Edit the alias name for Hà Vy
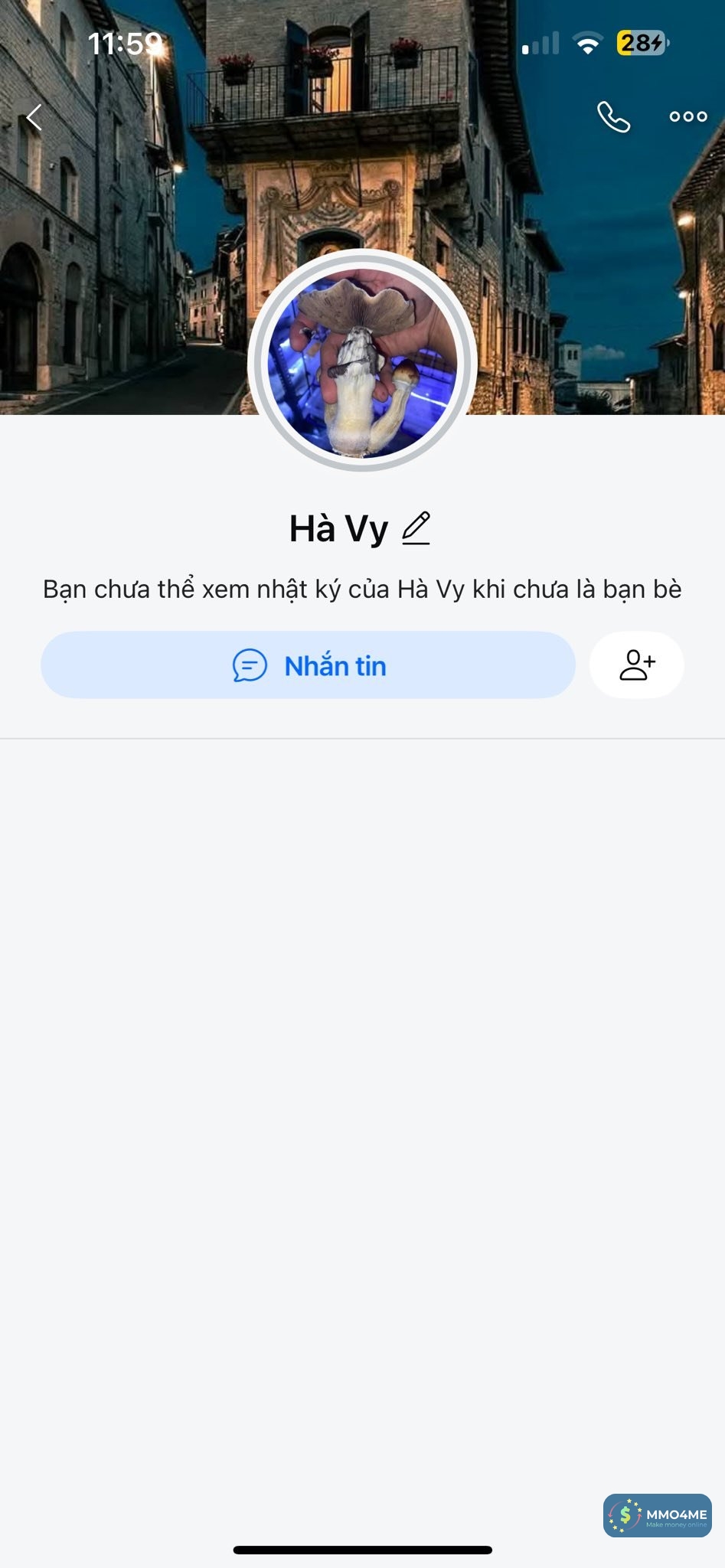 (x=416, y=528)
